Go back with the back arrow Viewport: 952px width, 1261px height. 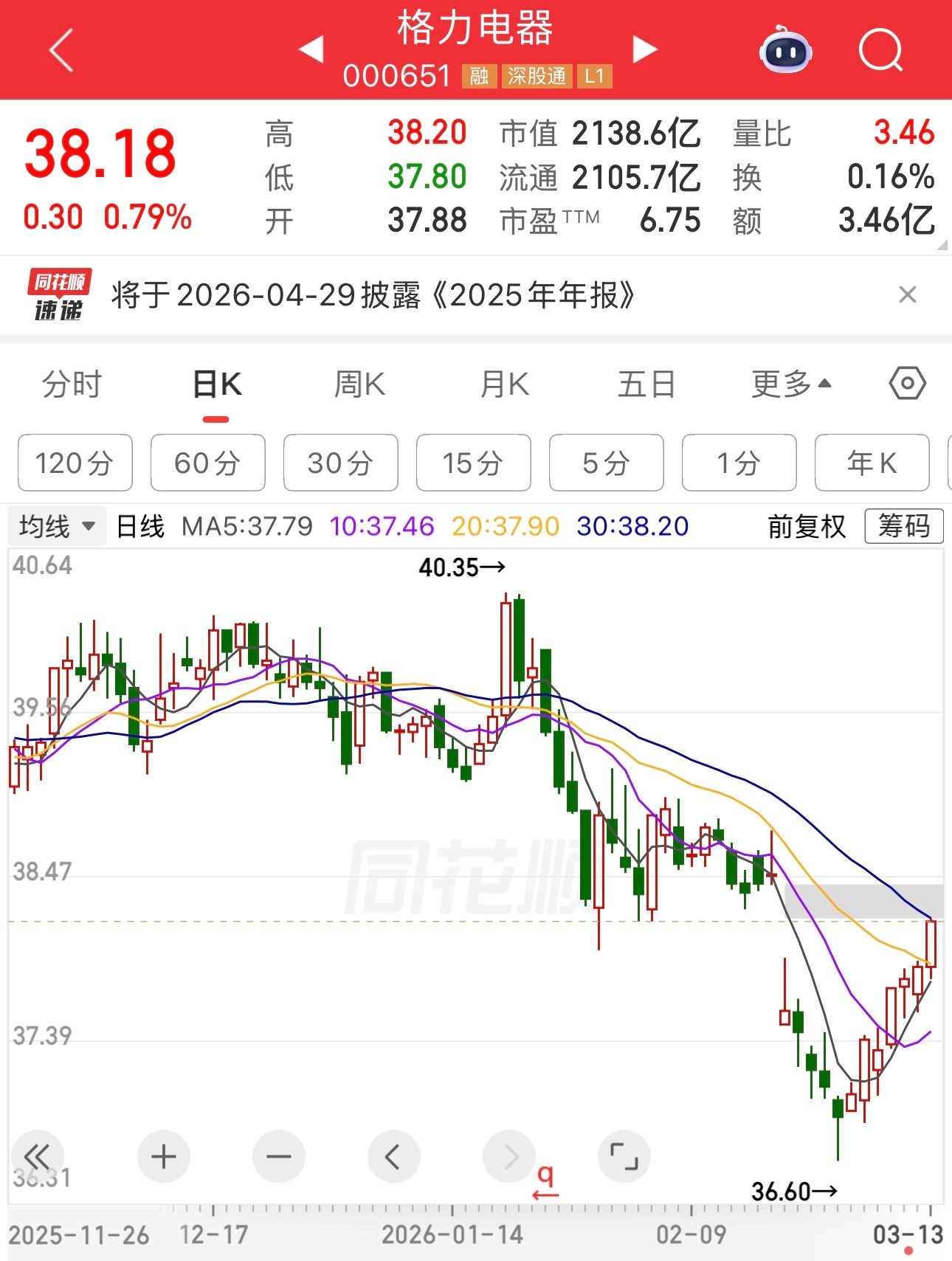[x=59, y=50]
